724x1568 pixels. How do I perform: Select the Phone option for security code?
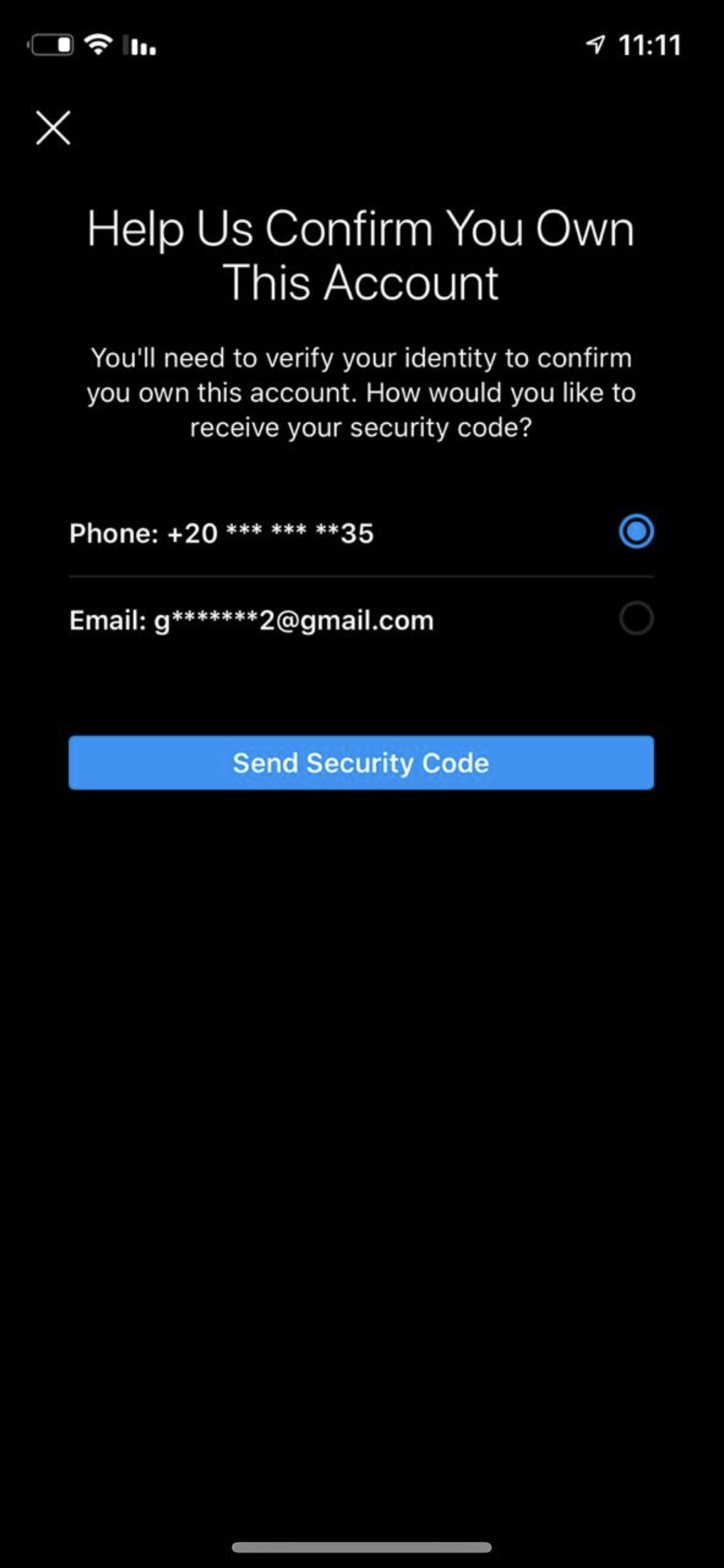pyautogui.click(x=361, y=533)
